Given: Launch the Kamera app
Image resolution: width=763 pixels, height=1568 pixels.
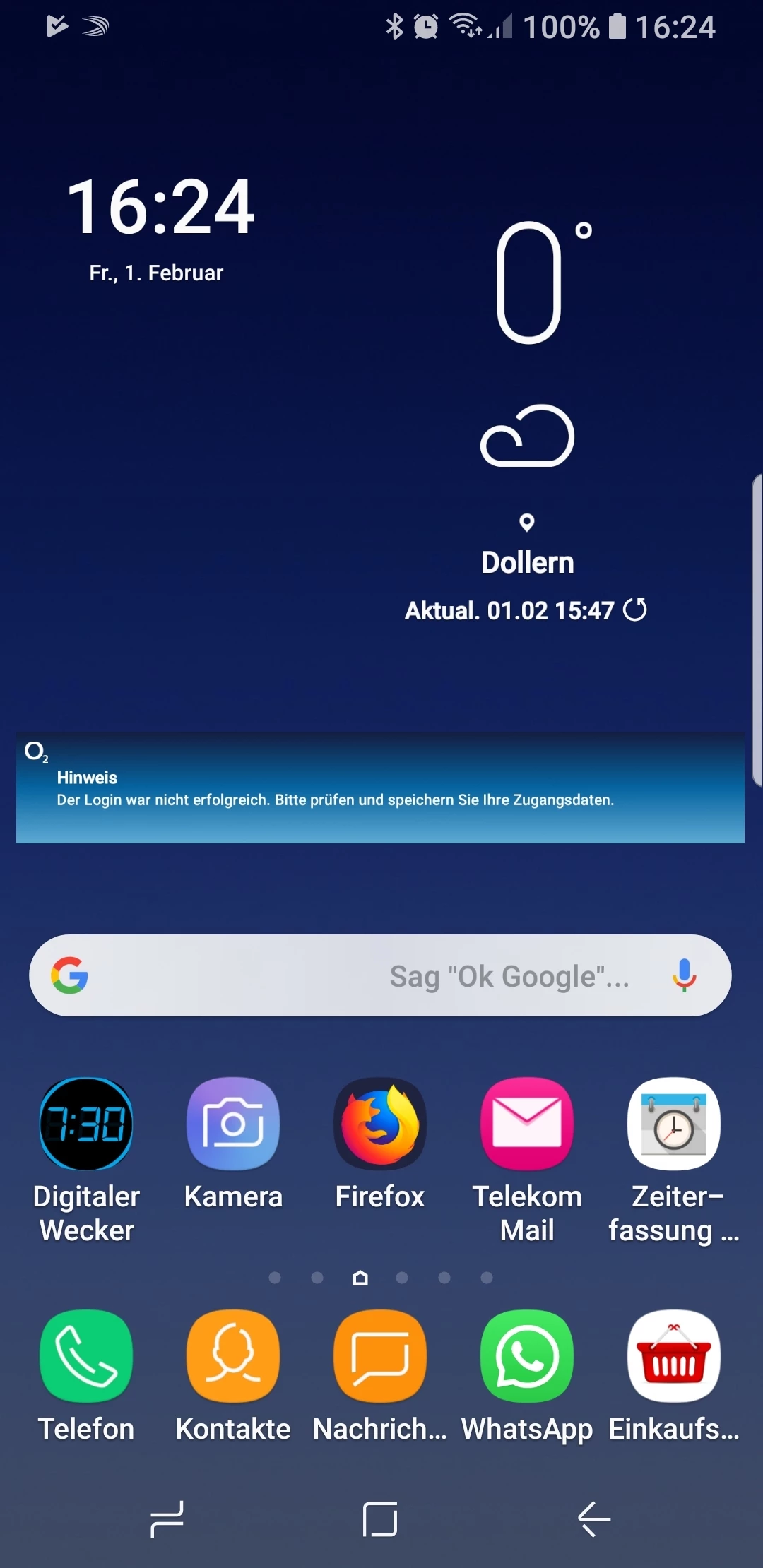Looking at the screenshot, I should point(233,1124).
